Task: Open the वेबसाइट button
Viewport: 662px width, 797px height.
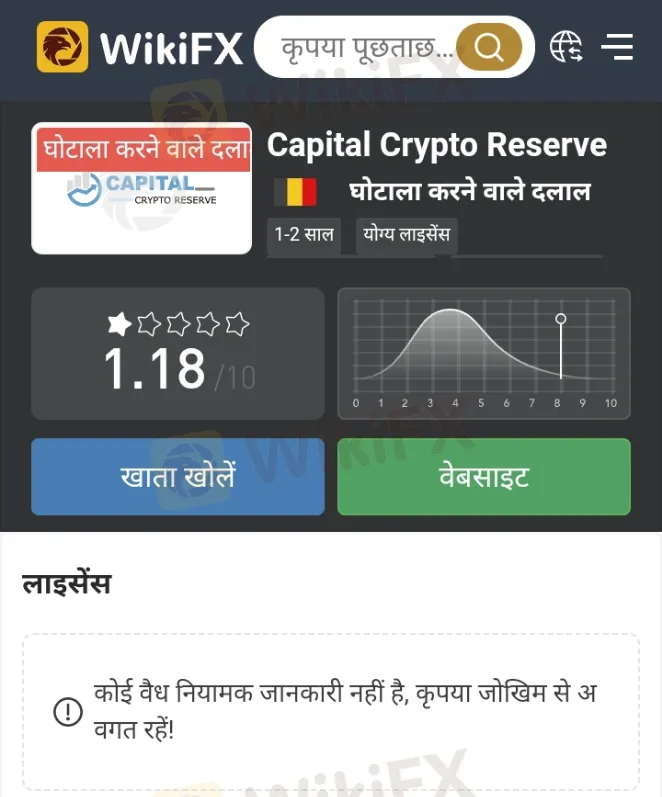Action: coord(484,477)
